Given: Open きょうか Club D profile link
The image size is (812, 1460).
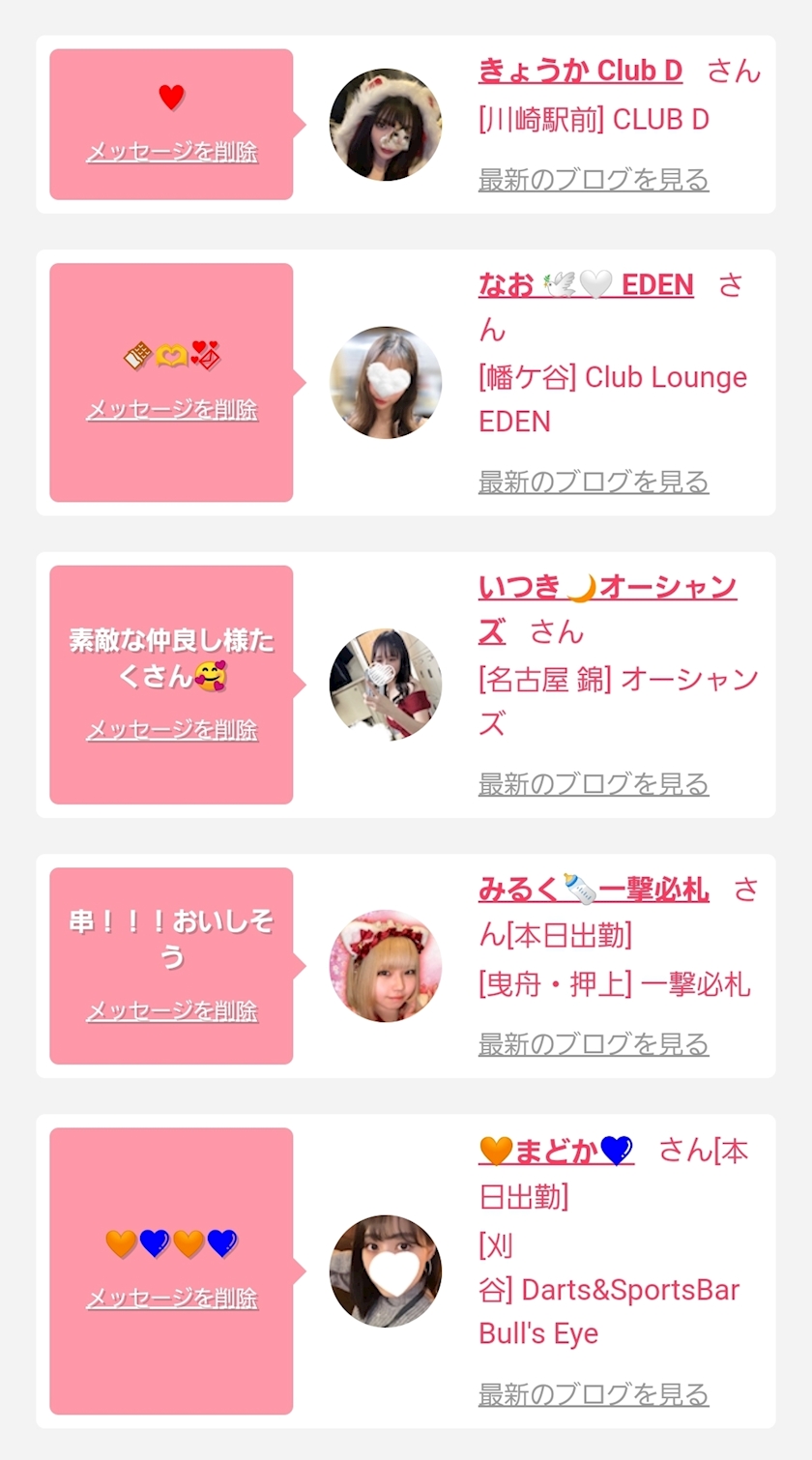Looking at the screenshot, I should point(580,72).
